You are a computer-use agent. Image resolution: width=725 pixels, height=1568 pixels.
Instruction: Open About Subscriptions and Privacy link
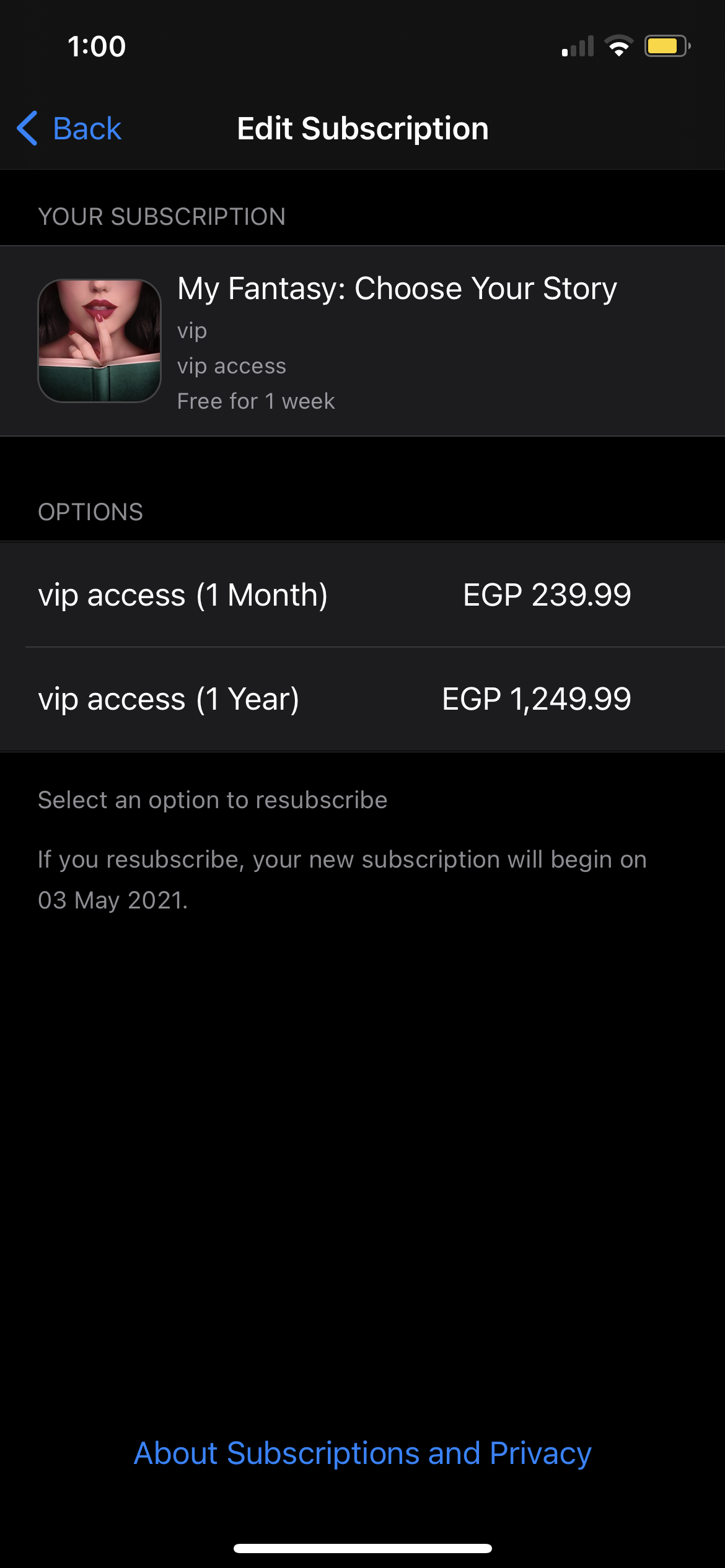(x=362, y=1453)
